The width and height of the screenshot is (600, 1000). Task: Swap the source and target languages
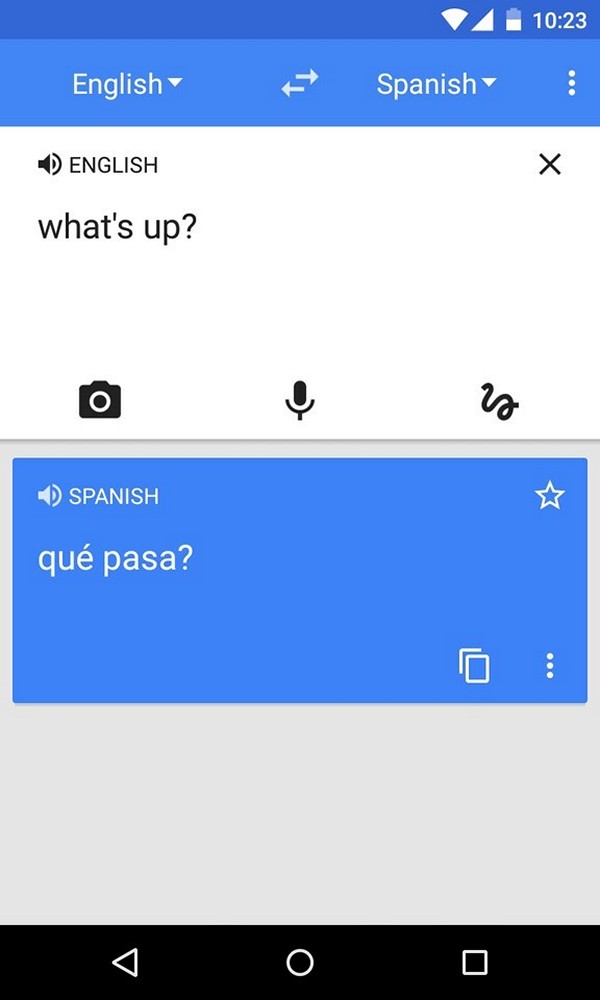[299, 84]
